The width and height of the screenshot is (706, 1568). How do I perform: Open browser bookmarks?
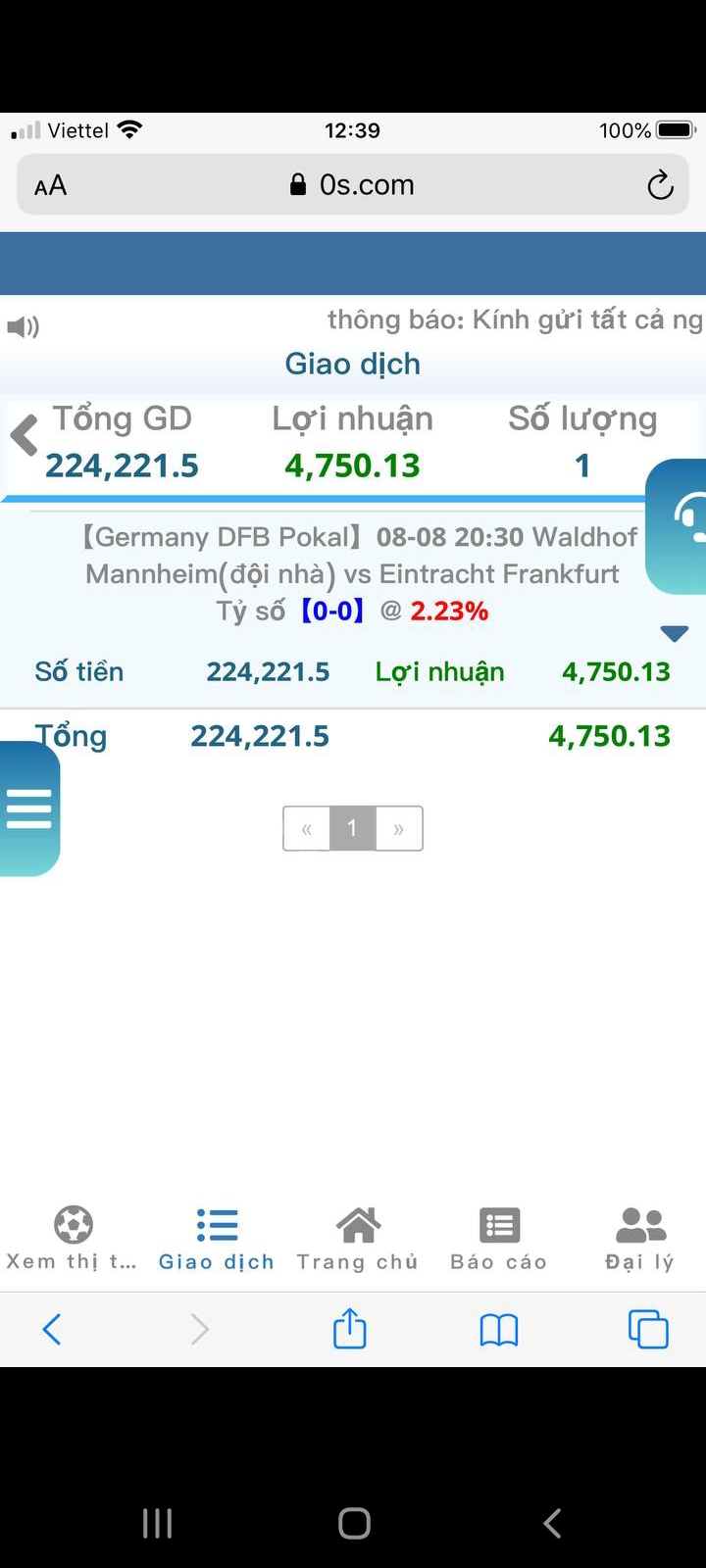coord(499,1329)
